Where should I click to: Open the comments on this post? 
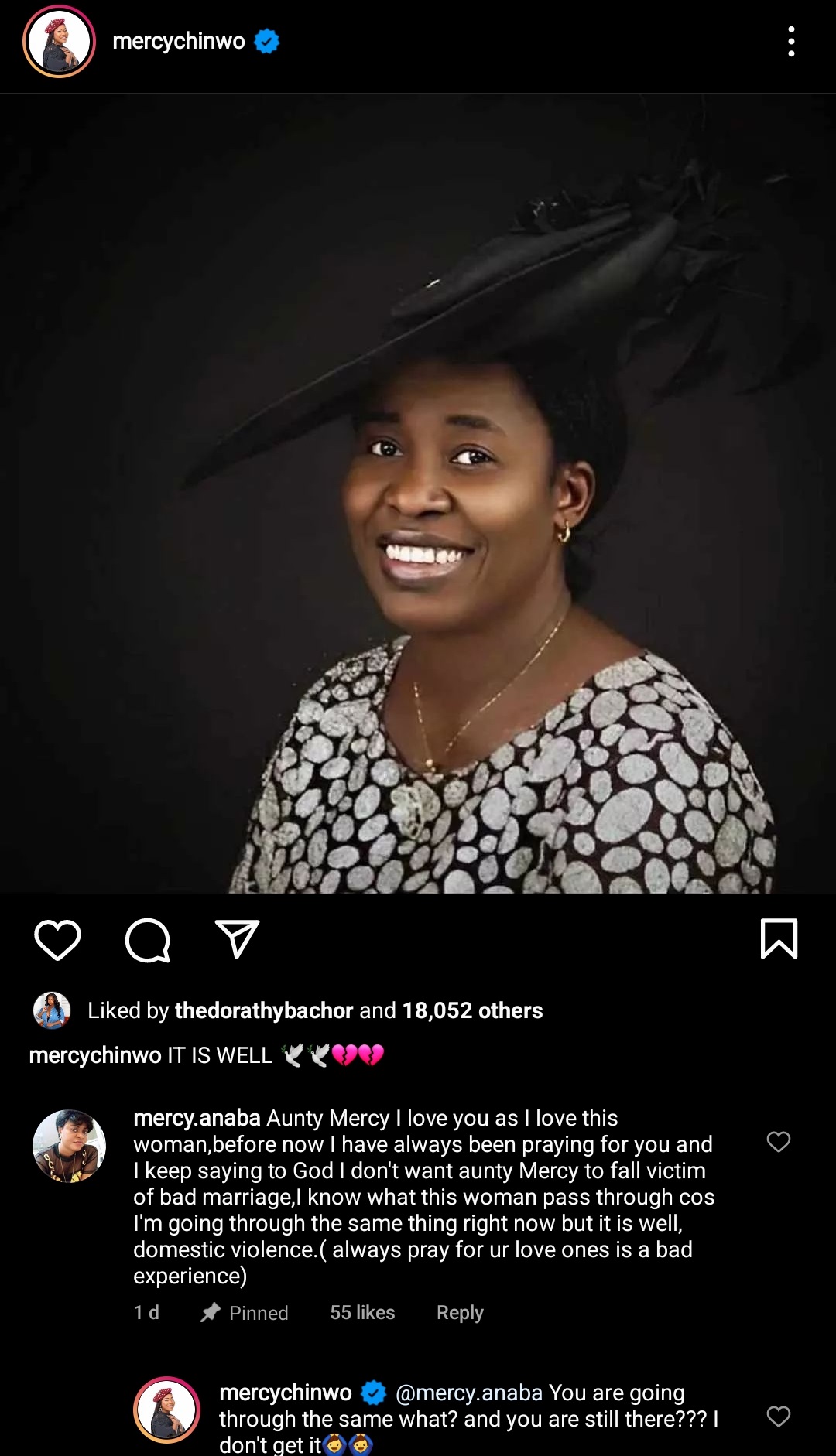(147, 939)
